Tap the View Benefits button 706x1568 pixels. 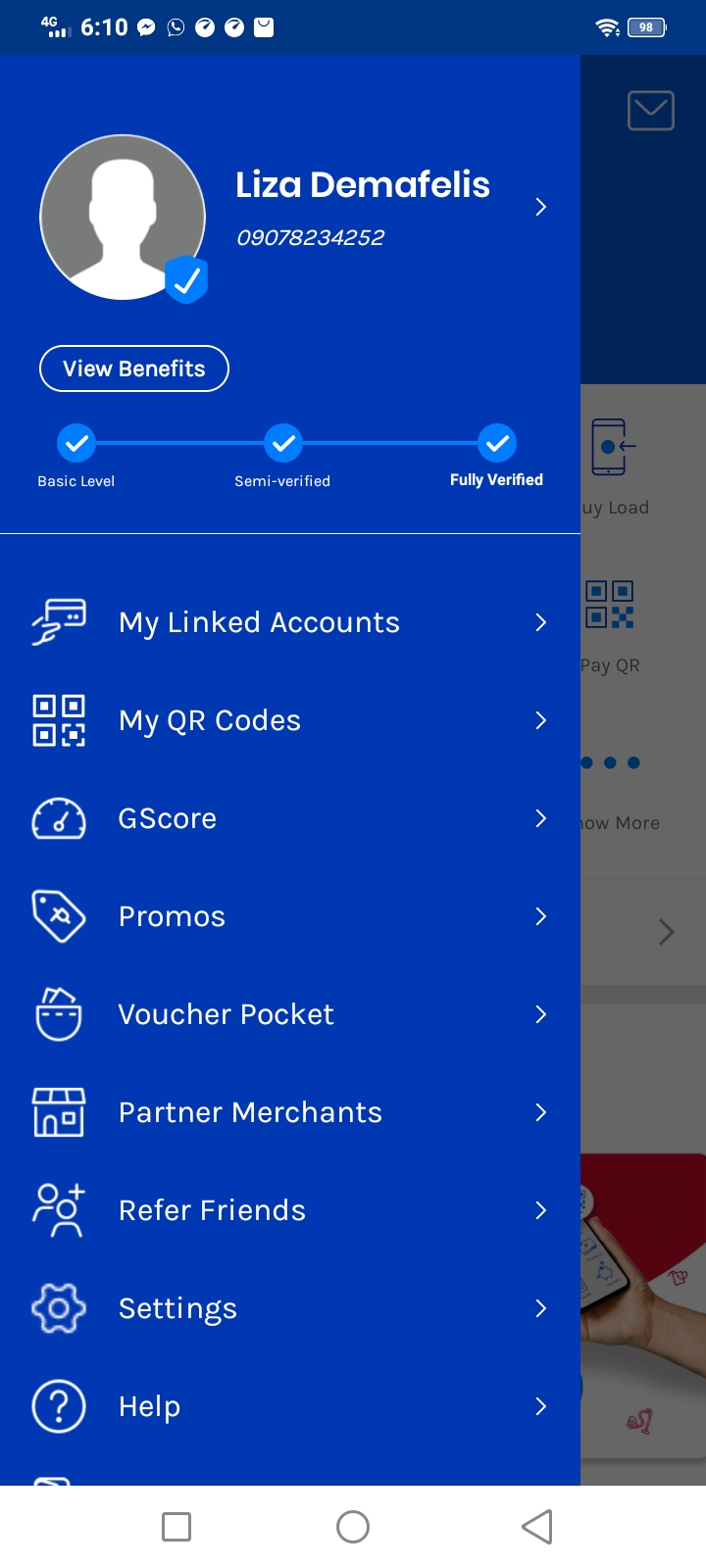pos(134,368)
